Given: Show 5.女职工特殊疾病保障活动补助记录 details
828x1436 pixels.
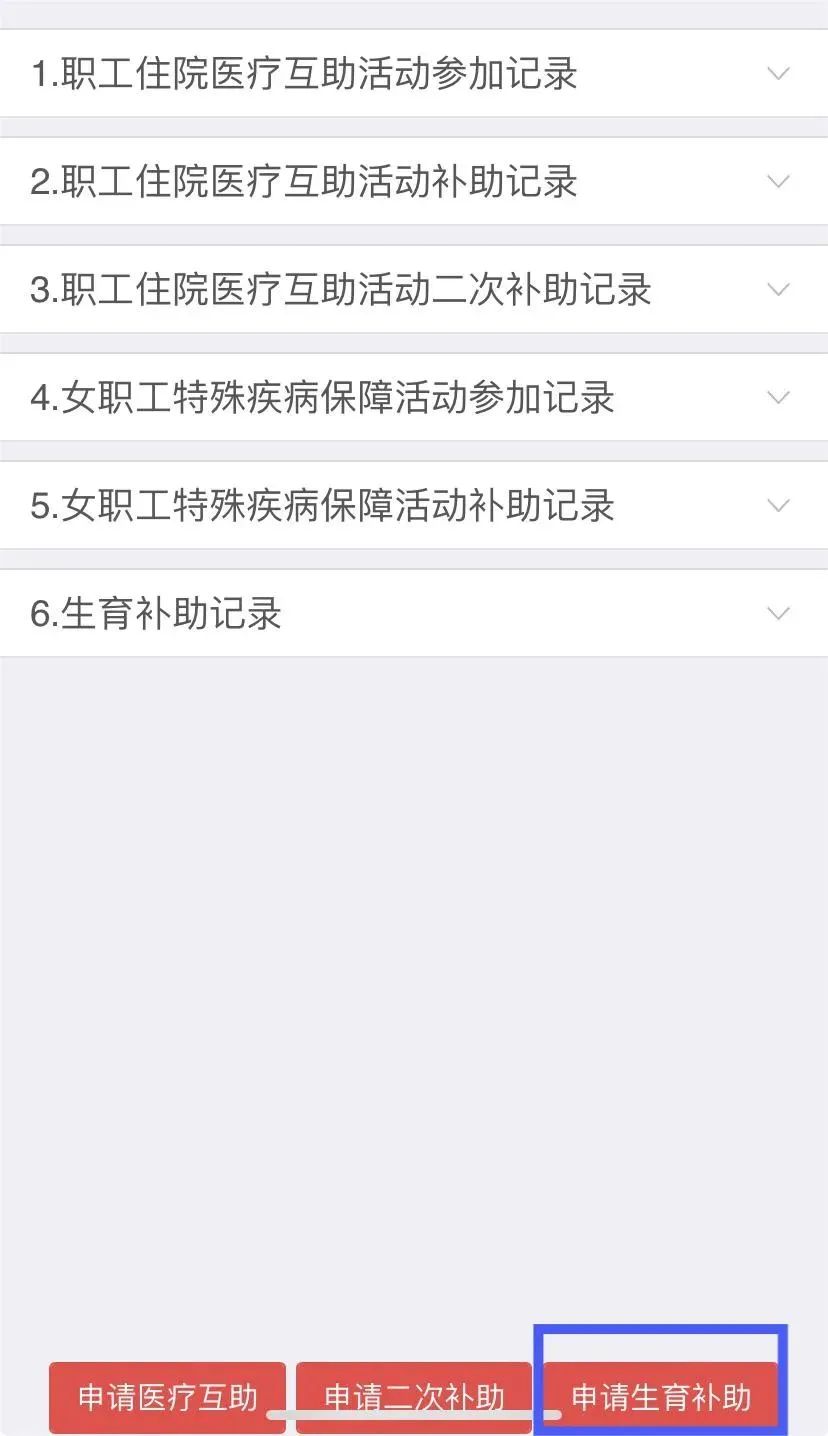Looking at the screenshot, I should 414,506.
